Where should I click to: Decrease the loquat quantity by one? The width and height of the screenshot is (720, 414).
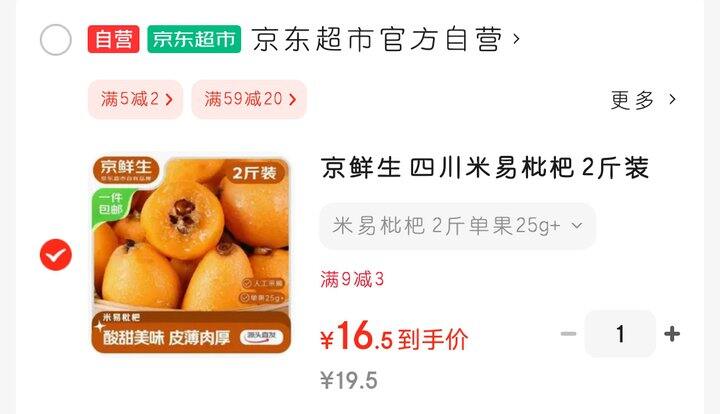click(x=568, y=334)
